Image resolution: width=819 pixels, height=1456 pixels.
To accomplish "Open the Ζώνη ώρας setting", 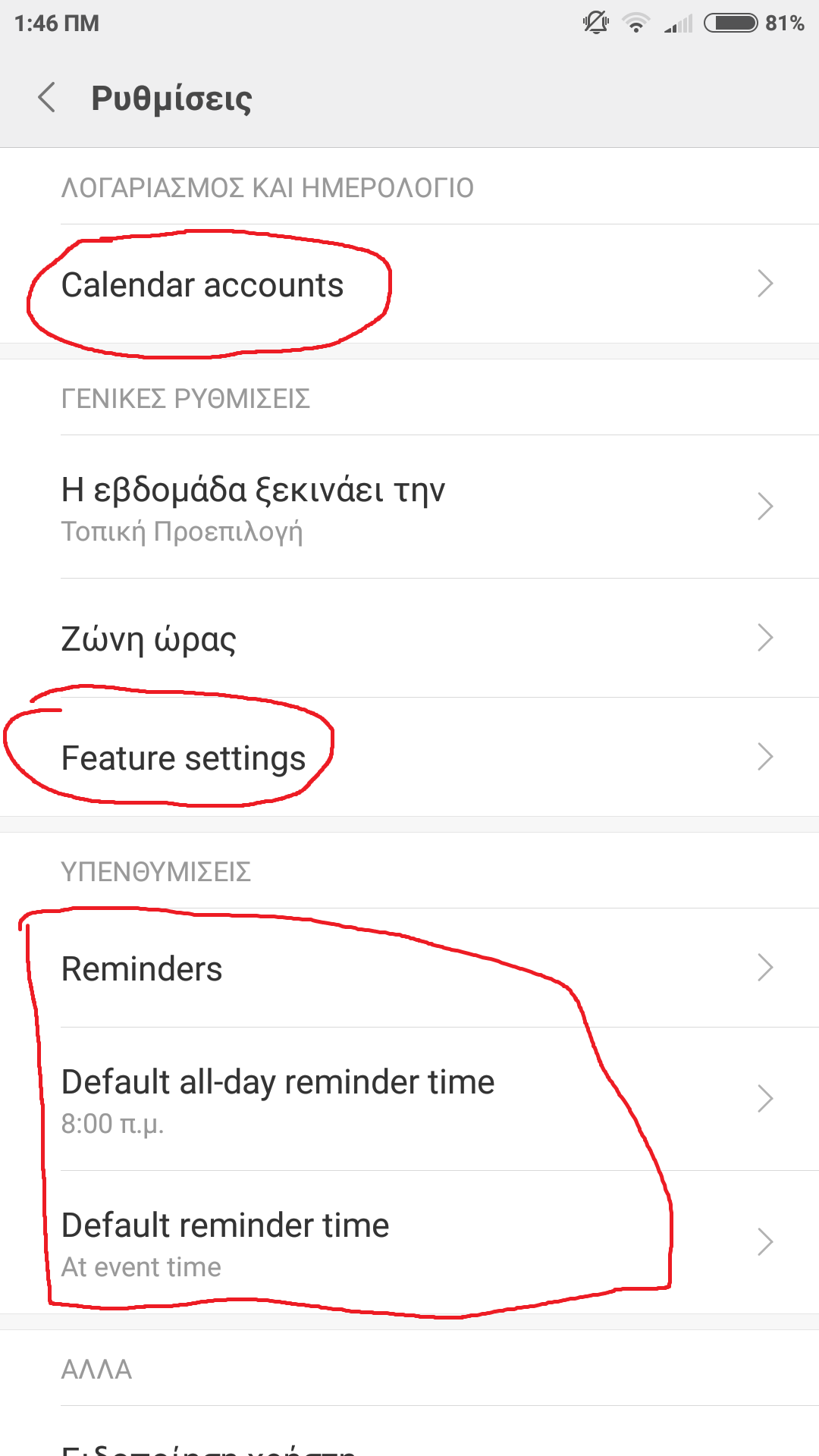I will 409,638.
